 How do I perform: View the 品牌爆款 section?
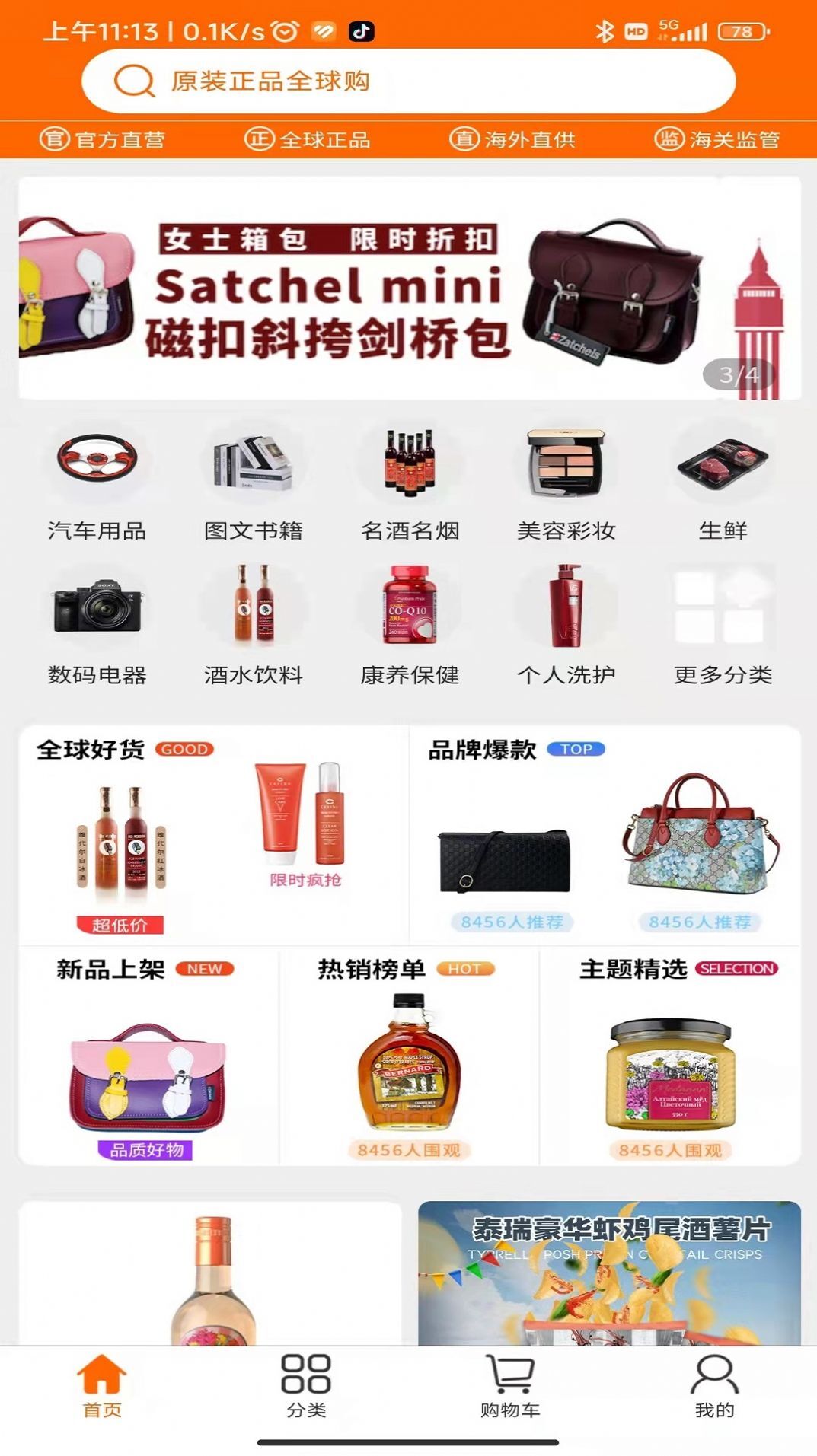pyautogui.click(x=605, y=834)
